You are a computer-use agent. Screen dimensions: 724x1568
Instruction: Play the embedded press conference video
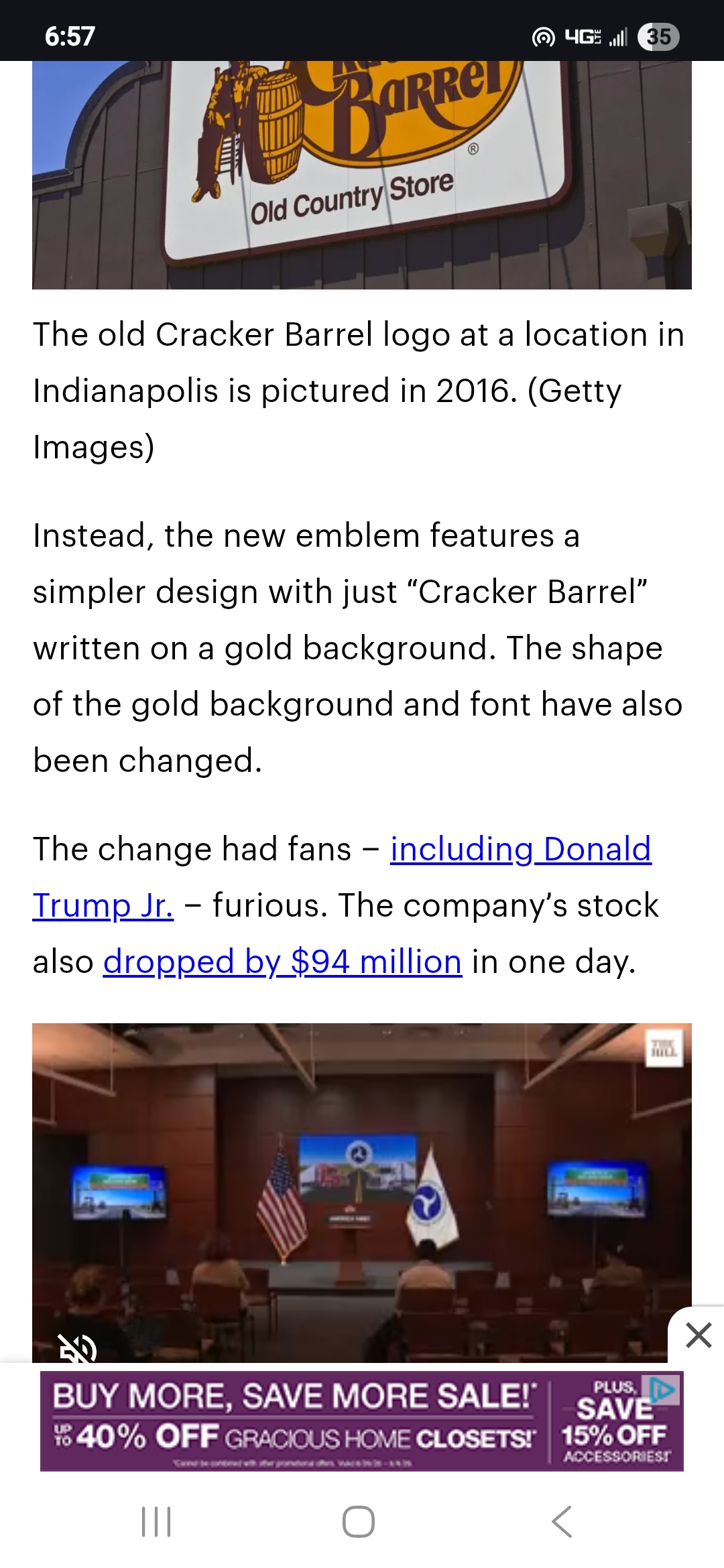click(361, 1193)
